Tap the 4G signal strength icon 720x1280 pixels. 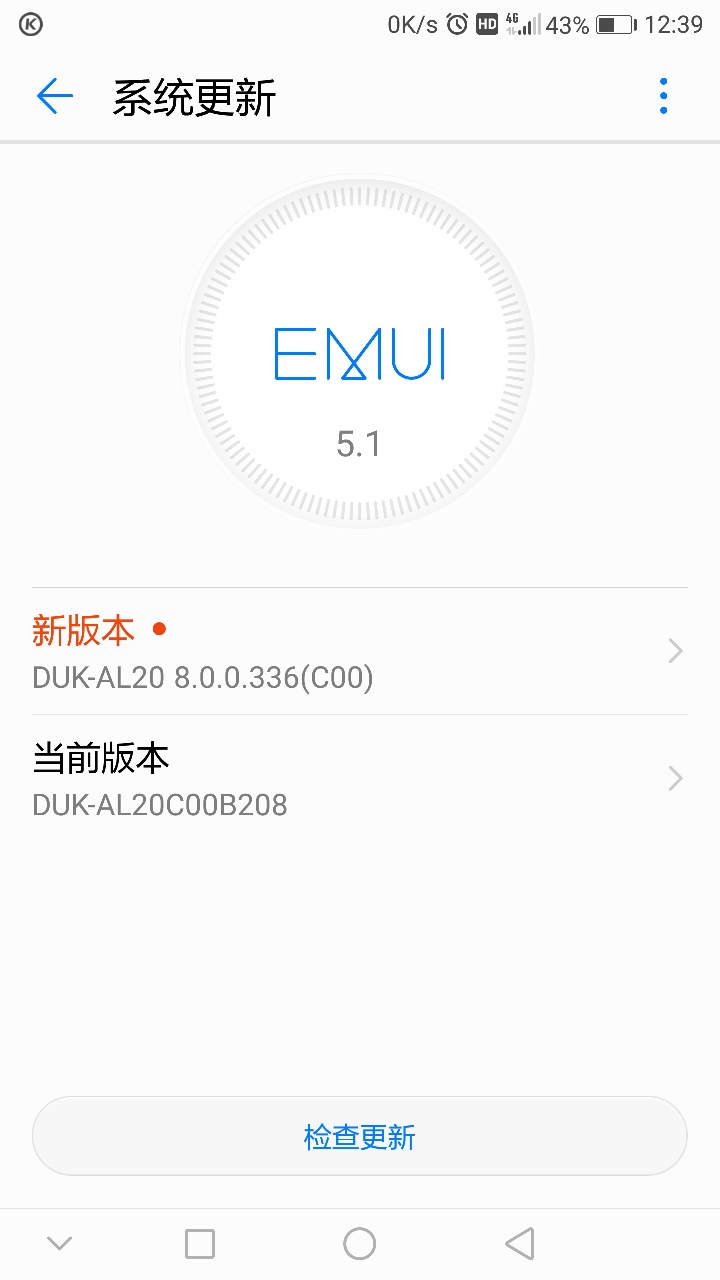coord(522,24)
